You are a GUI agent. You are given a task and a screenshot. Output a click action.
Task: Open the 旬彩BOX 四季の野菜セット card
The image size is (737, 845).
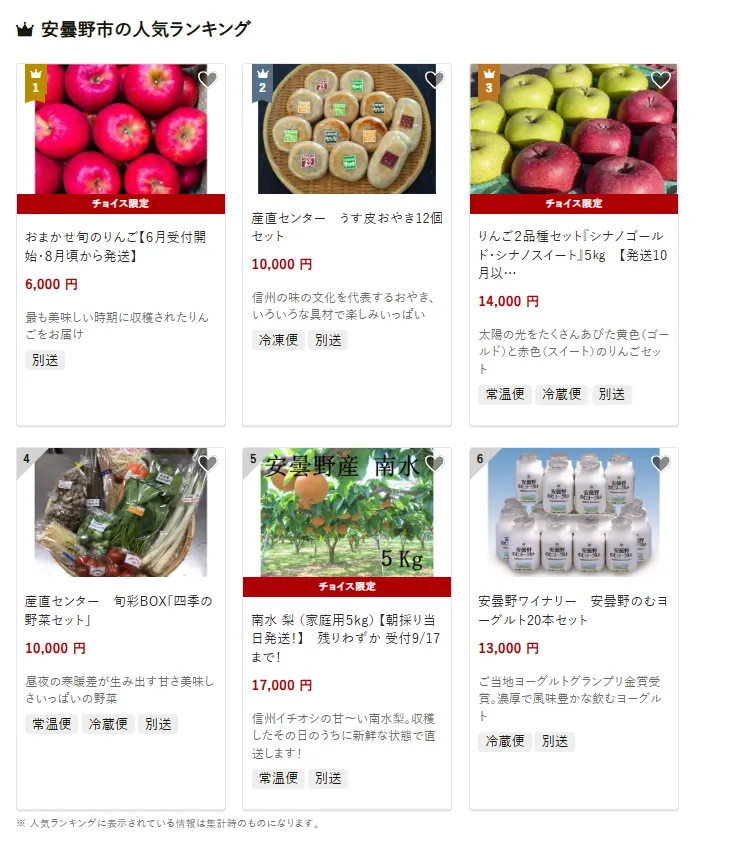120,610
